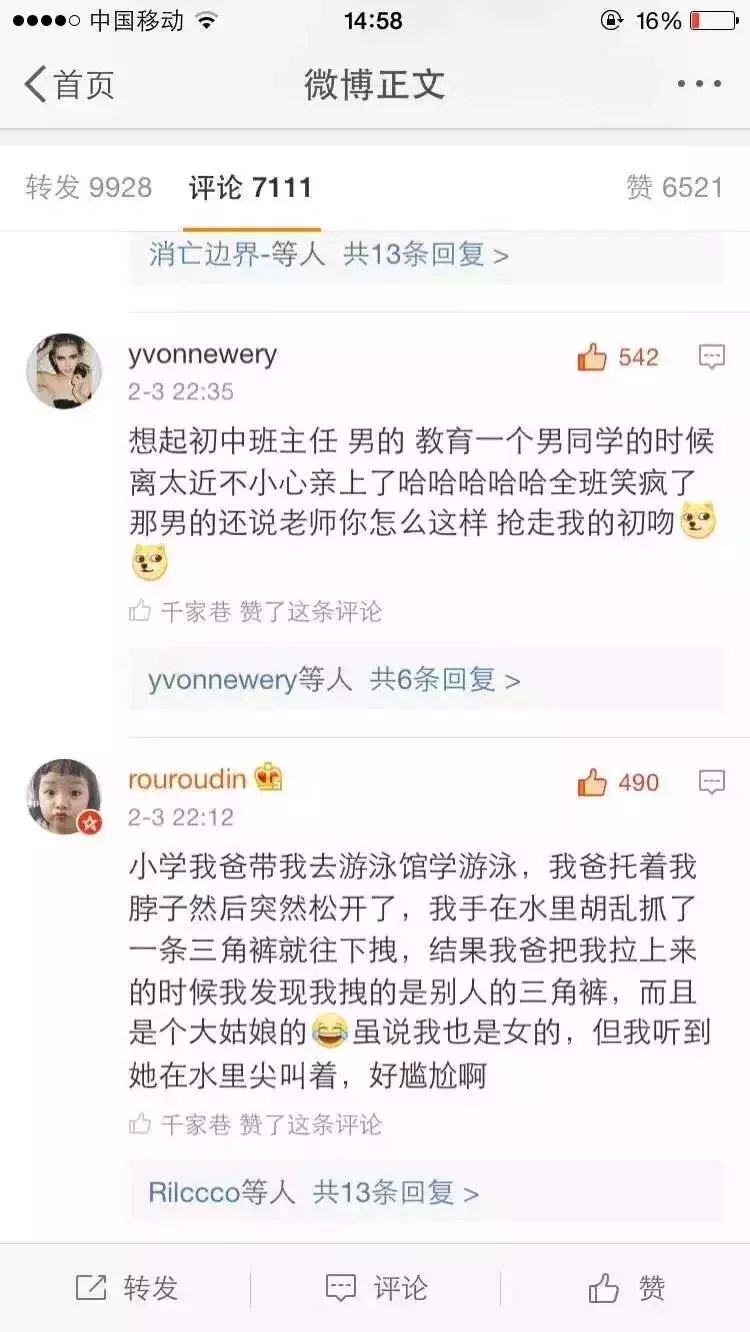Screen dimensions: 750x1332
Task: Like yvonnewery's comment
Action: tap(618, 357)
